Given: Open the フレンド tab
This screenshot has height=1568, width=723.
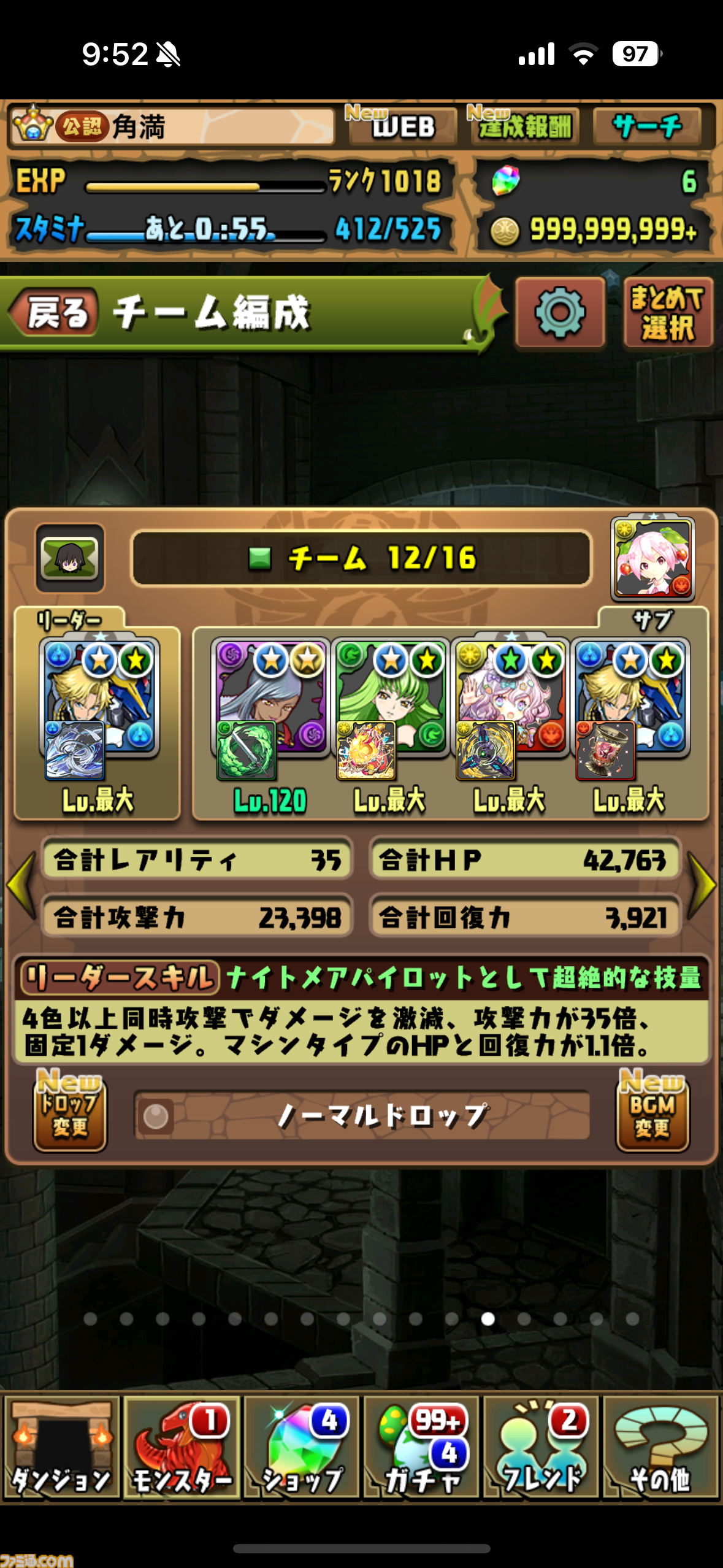Looking at the screenshot, I should pos(541,1448).
